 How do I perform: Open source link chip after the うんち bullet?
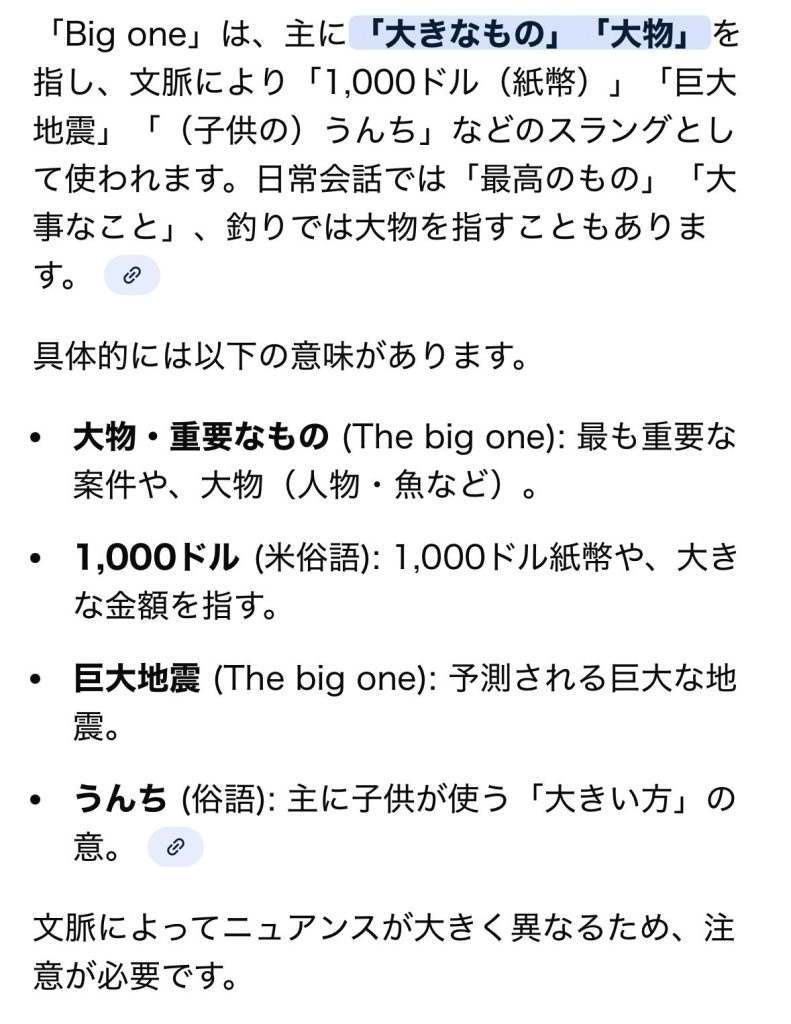(175, 847)
